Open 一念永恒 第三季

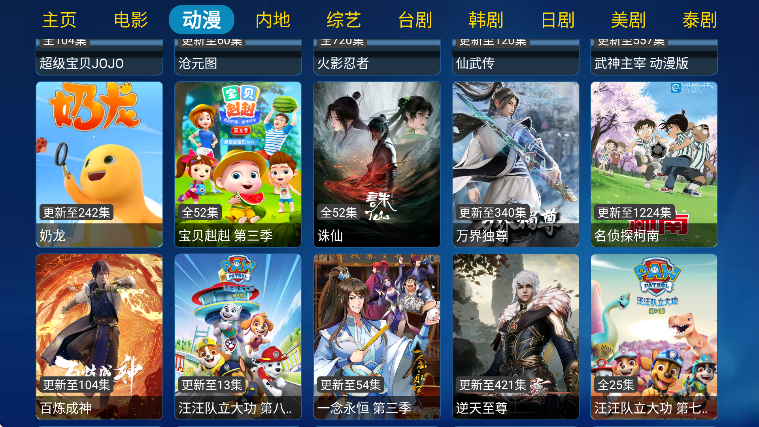(376, 336)
